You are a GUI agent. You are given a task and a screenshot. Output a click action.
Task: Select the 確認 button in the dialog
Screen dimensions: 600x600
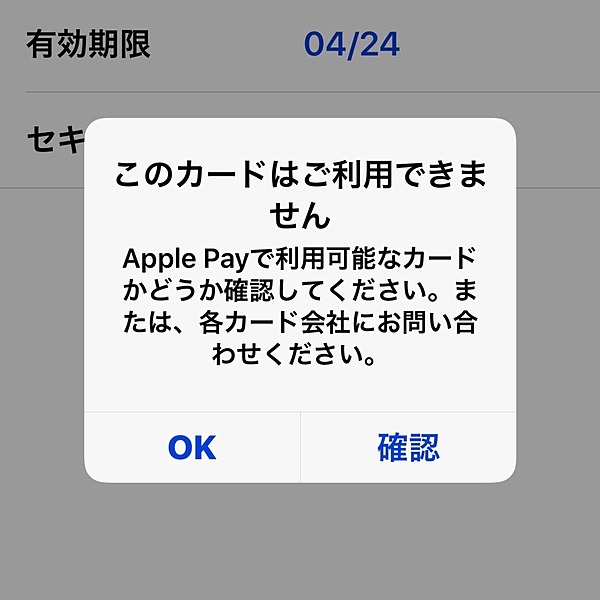[x=408, y=447]
